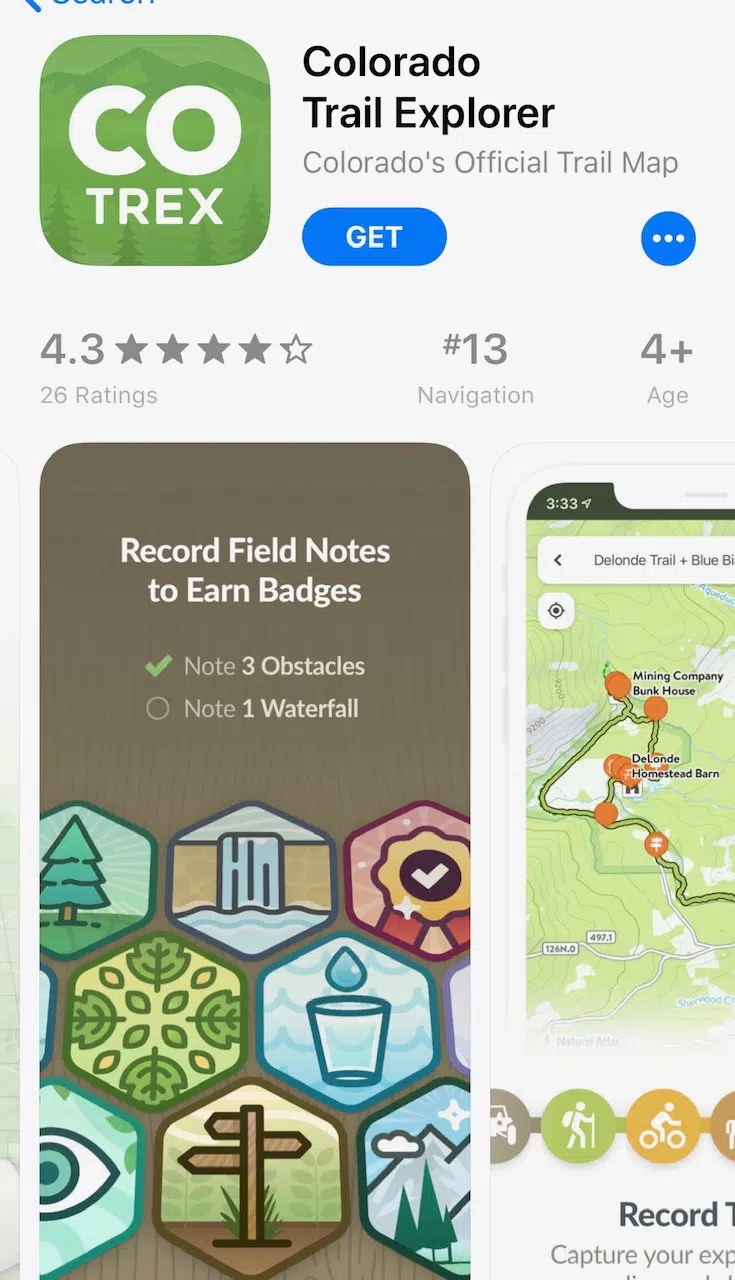
Task: Tap GET to download Colorado Trail Explorer
Action: click(374, 237)
